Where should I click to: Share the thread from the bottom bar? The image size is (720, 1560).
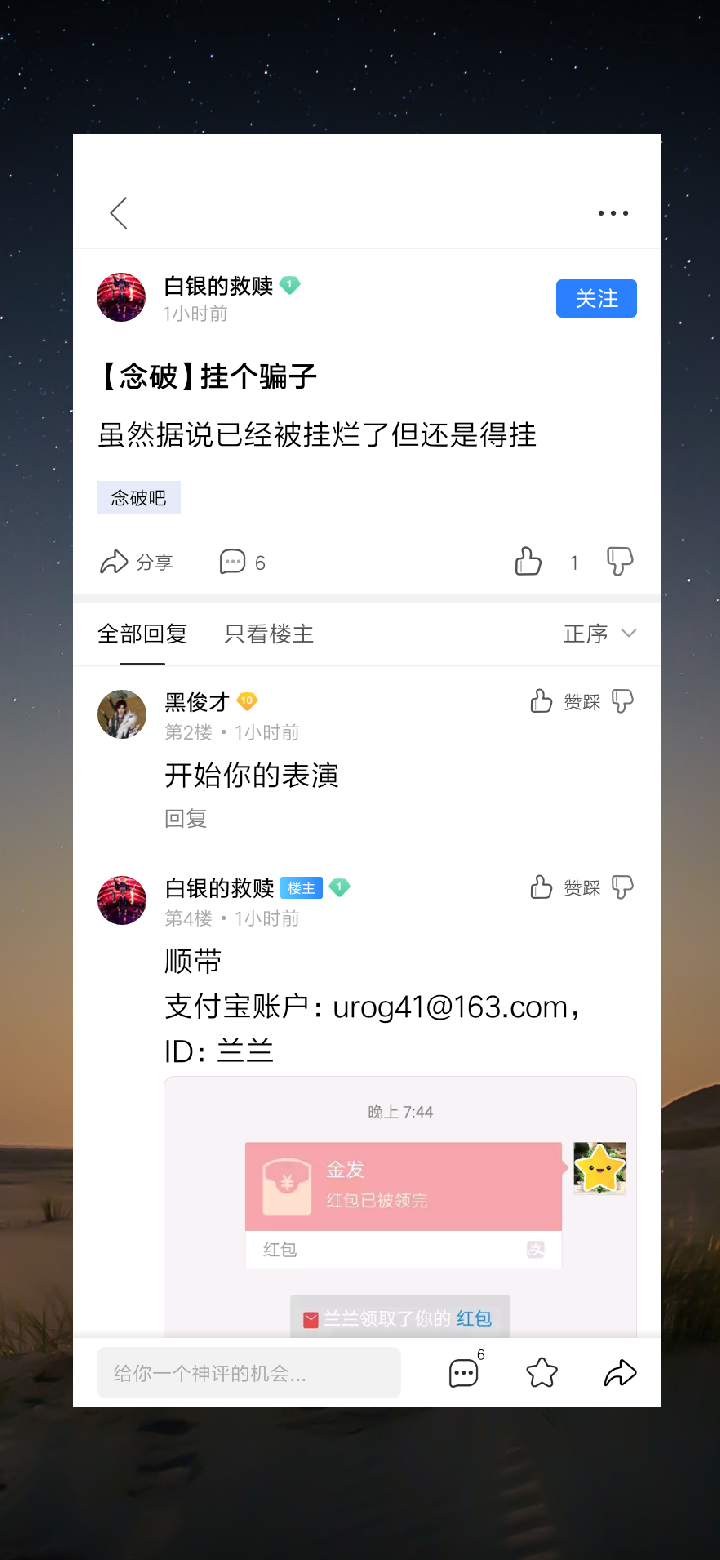pos(620,1373)
